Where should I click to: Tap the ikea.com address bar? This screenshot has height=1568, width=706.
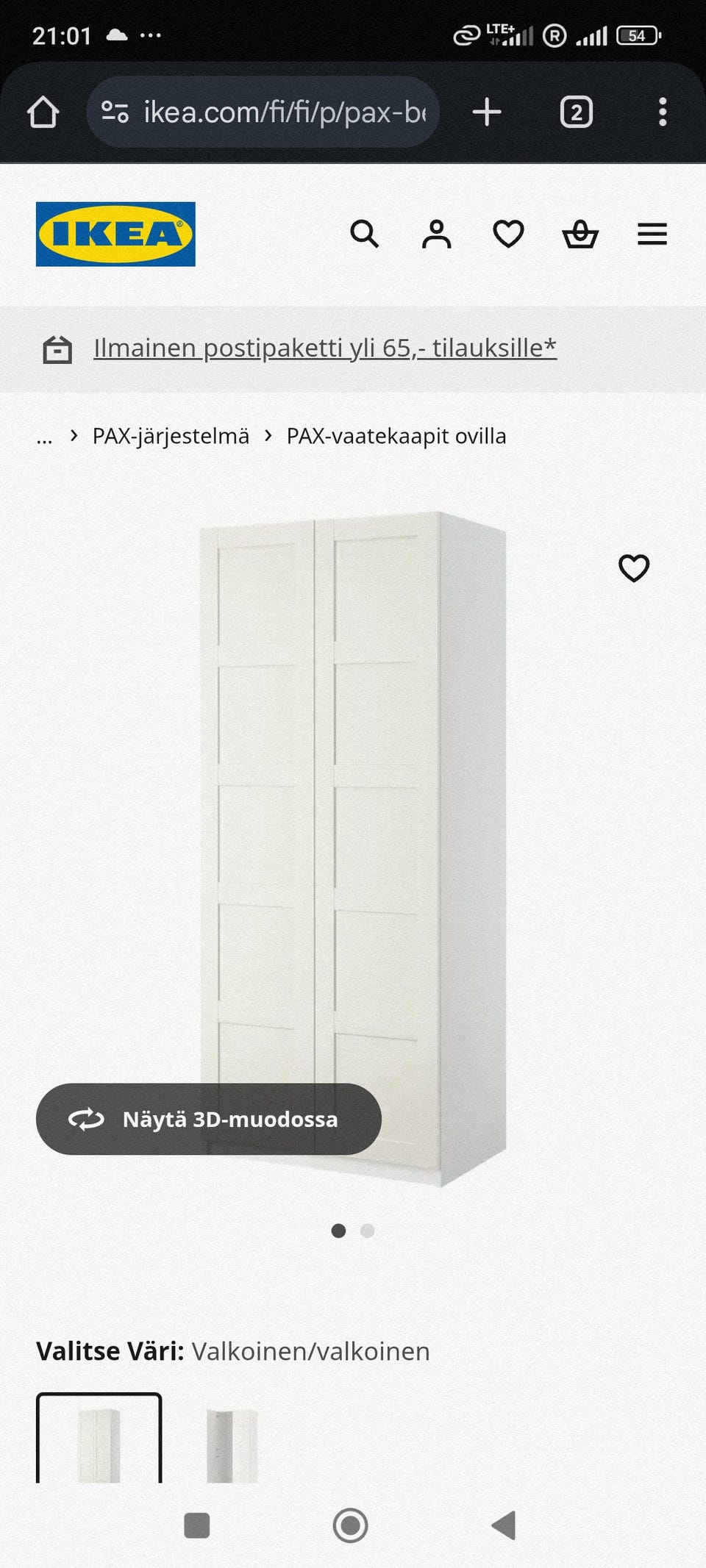[283, 112]
